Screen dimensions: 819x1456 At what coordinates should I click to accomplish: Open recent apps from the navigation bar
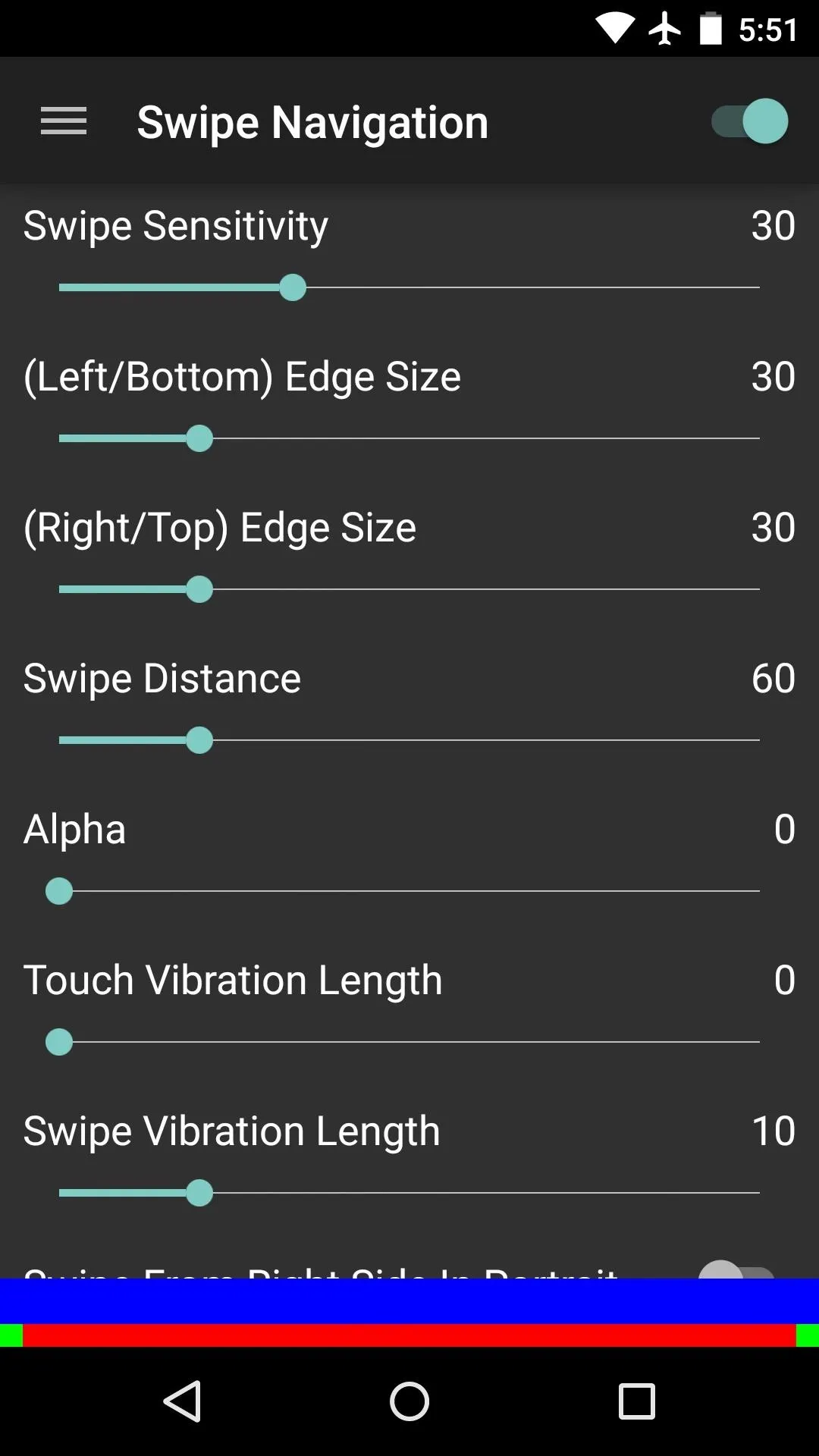(x=637, y=1401)
